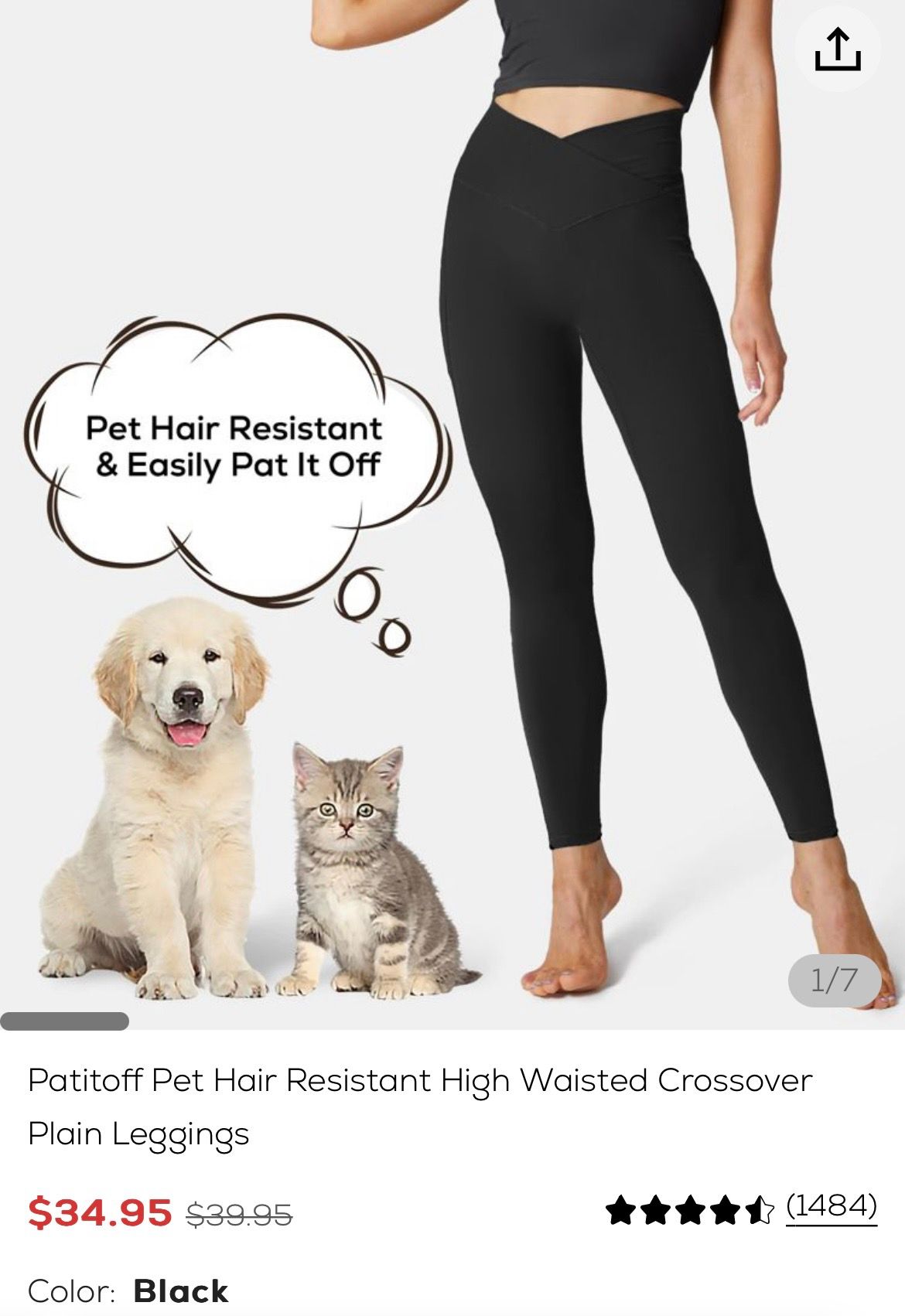The image size is (905, 1316).
Task: Open the main product photo full screen
Action: (452, 510)
